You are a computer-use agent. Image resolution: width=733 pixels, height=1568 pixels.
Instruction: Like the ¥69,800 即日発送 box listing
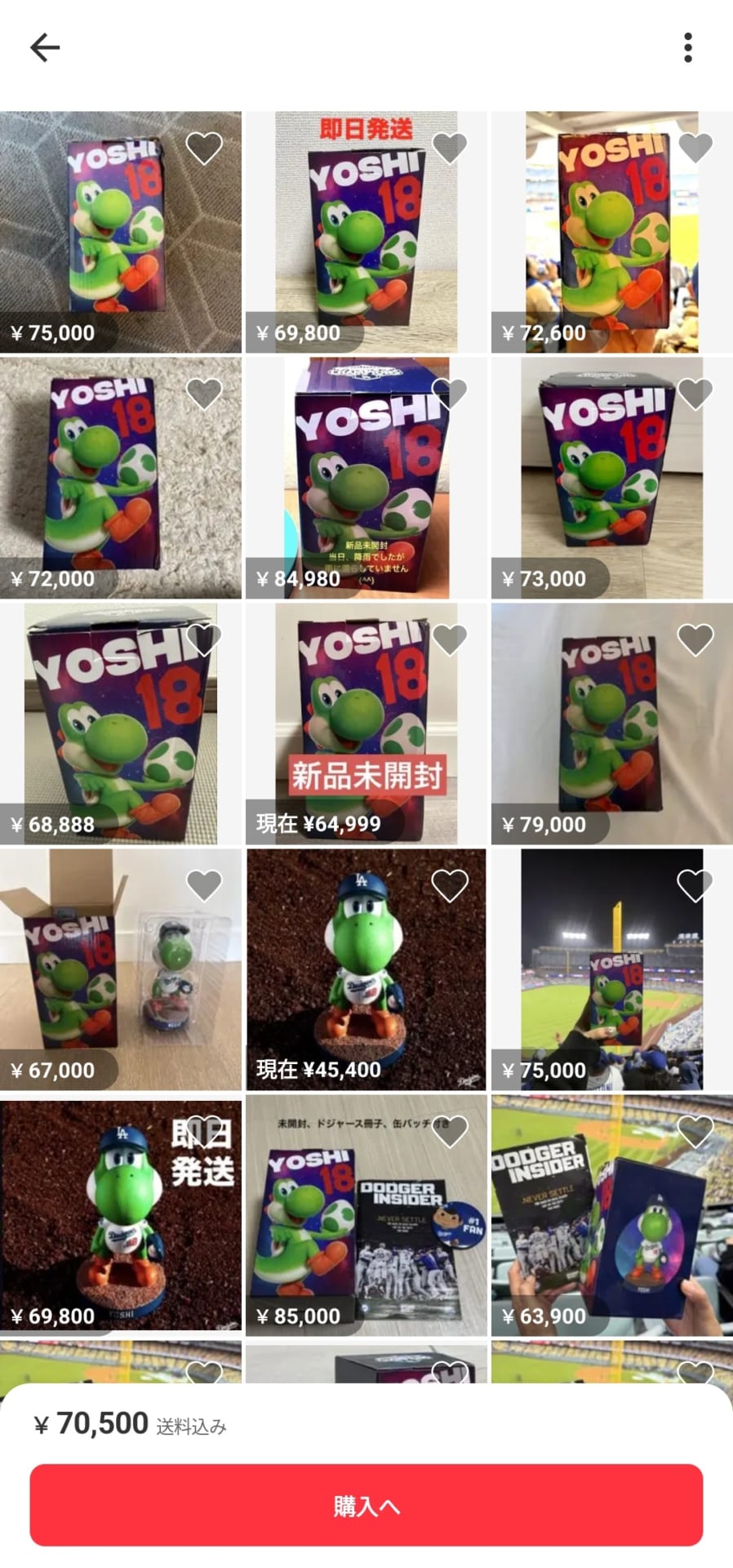coord(450,148)
